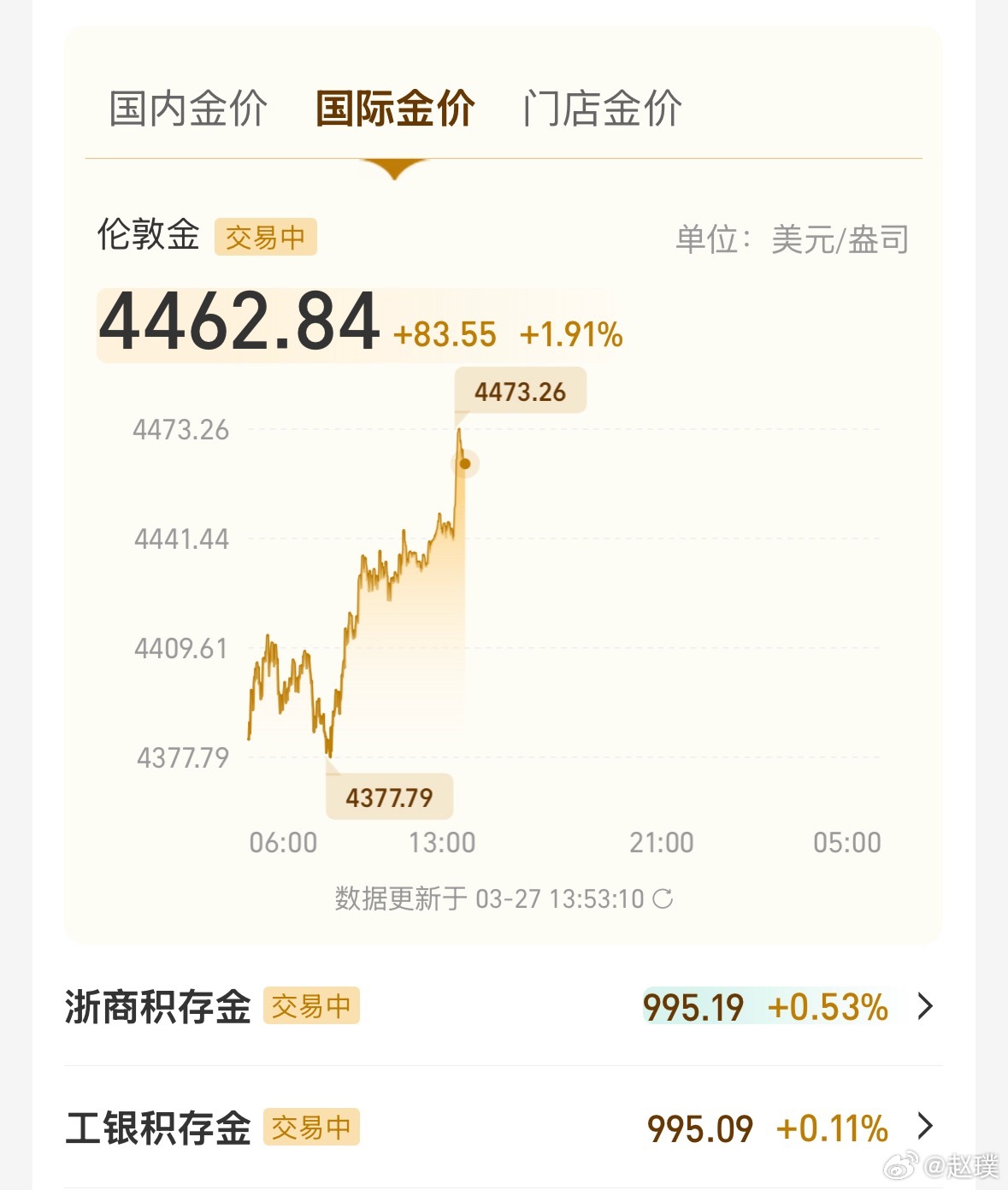1008x1190 pixels.
Task: Tap the refresh icon next to update time
Action: coord(664,898)
